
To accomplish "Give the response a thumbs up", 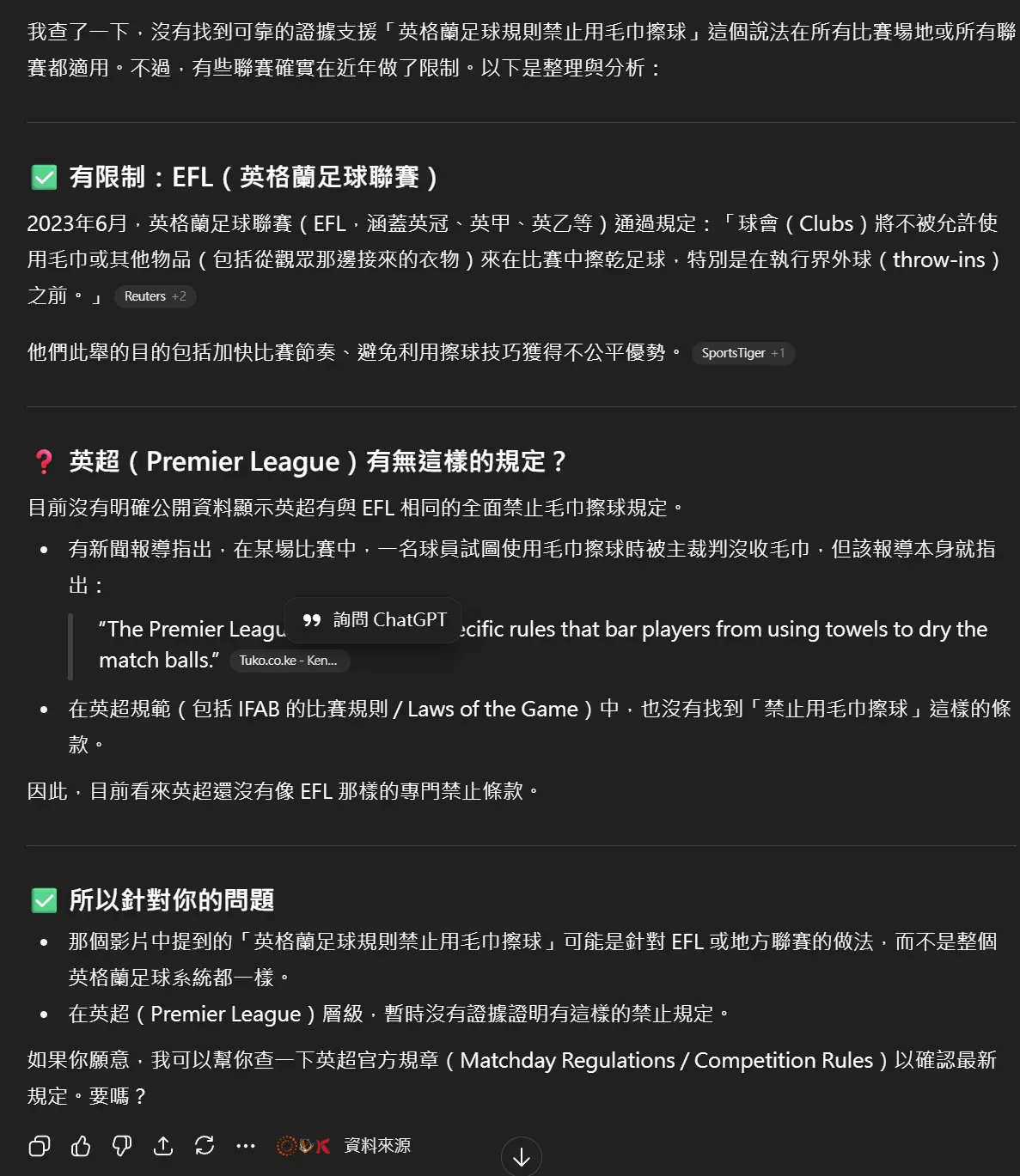I will click(81, 1146).
